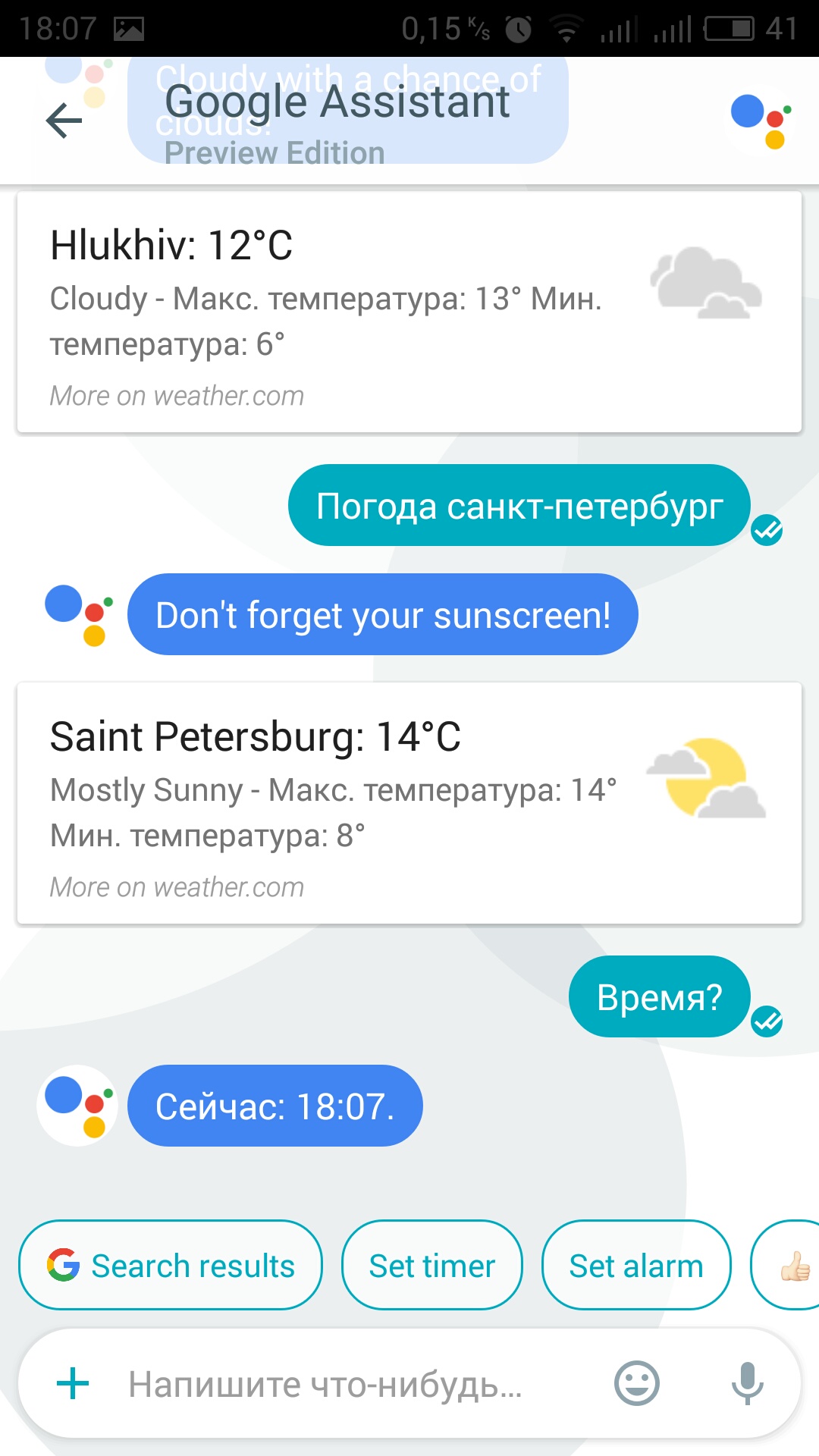The width and height of the screenshot is (819, 1456).
Task: Send the thumbs up suggestion chip
Action: click(x=789, y=1265)
